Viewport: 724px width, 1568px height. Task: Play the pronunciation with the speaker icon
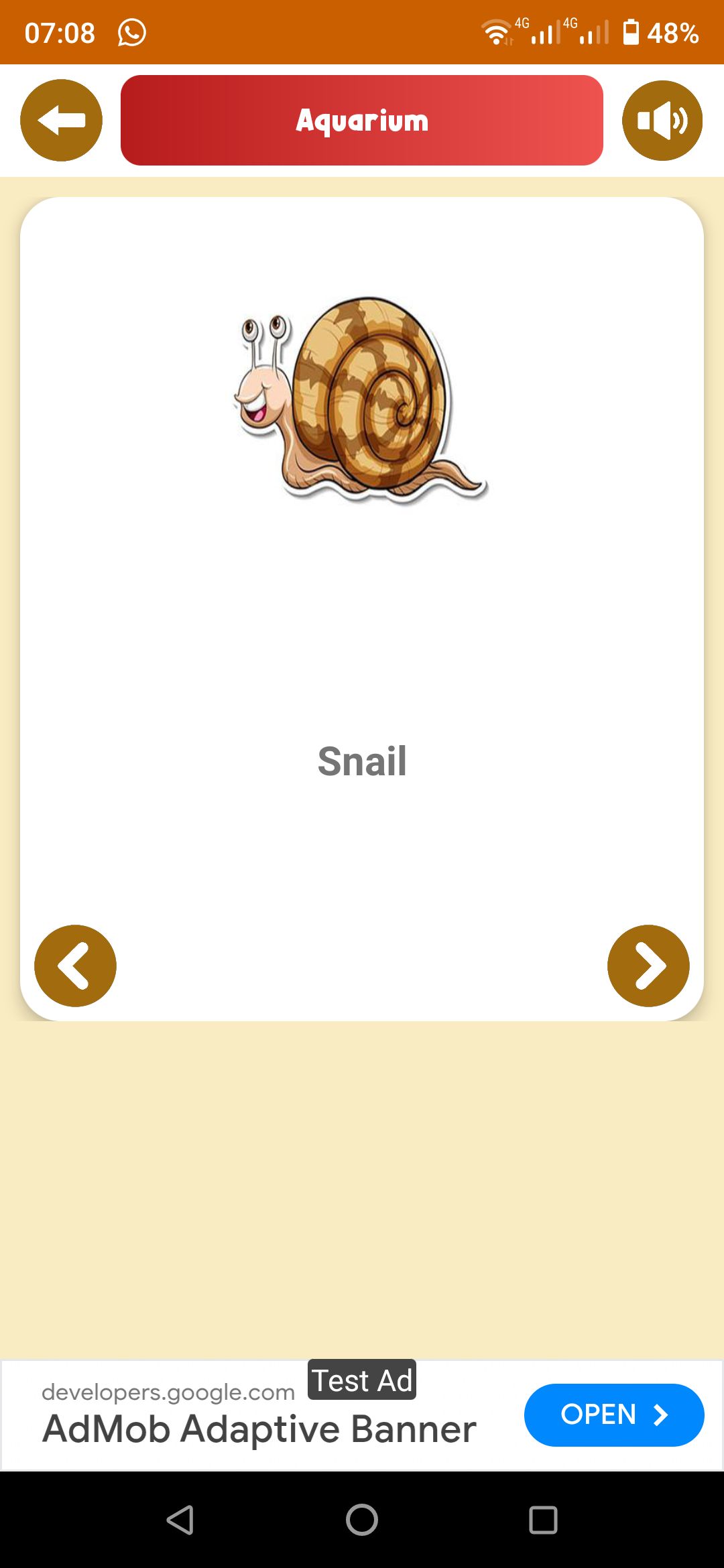(x=662, y=121)
